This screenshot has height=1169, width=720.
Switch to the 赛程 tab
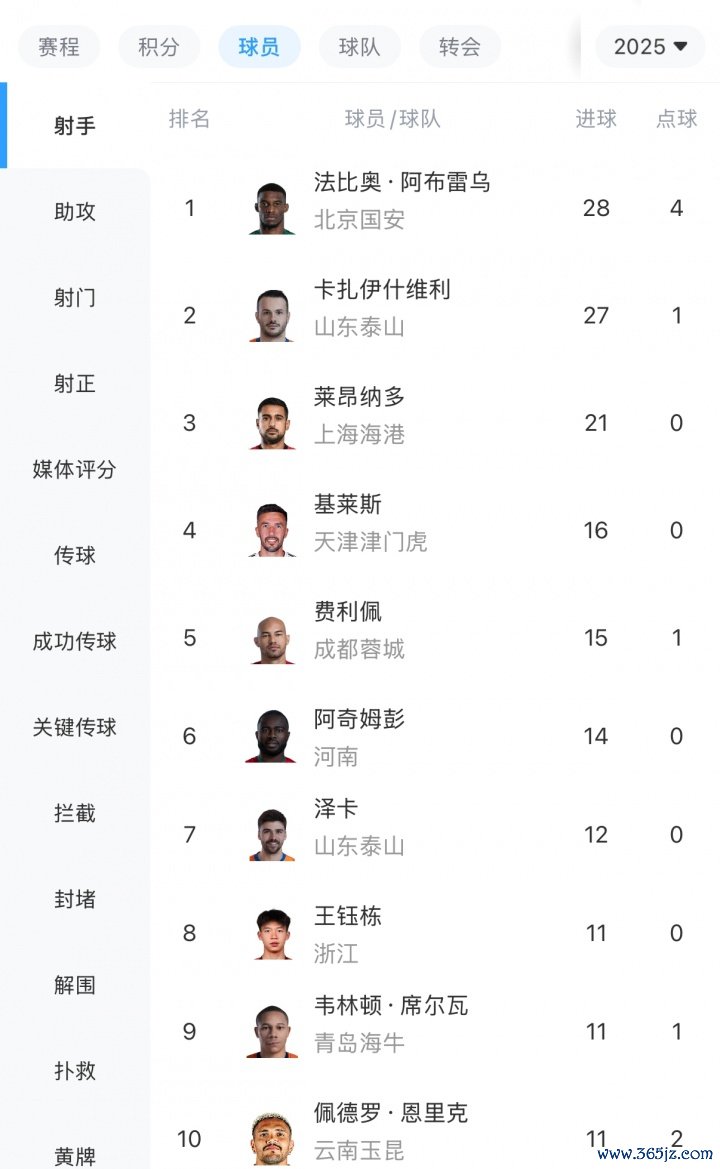pos(59,47)
